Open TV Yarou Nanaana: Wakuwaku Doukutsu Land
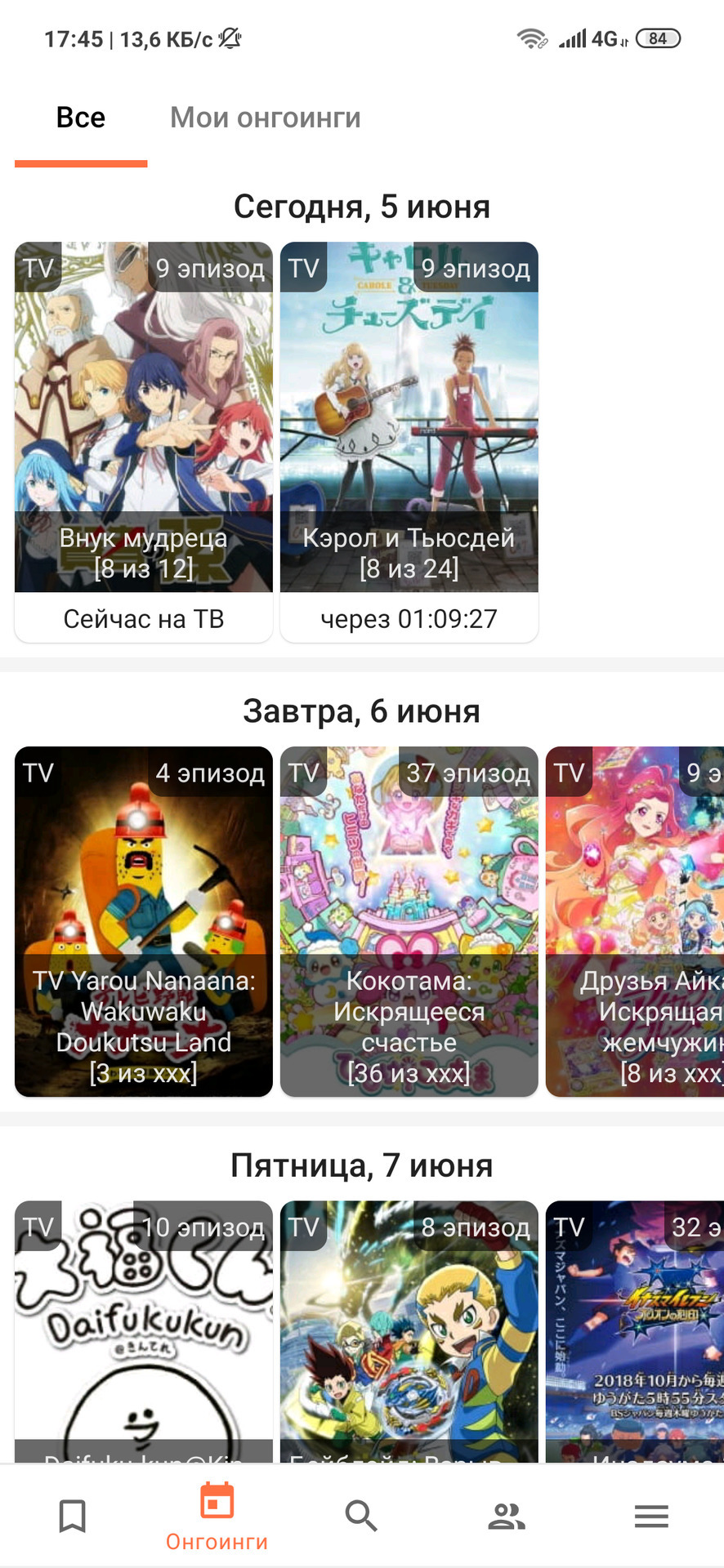Screen dimensions: 724x1568 (144, 921)
